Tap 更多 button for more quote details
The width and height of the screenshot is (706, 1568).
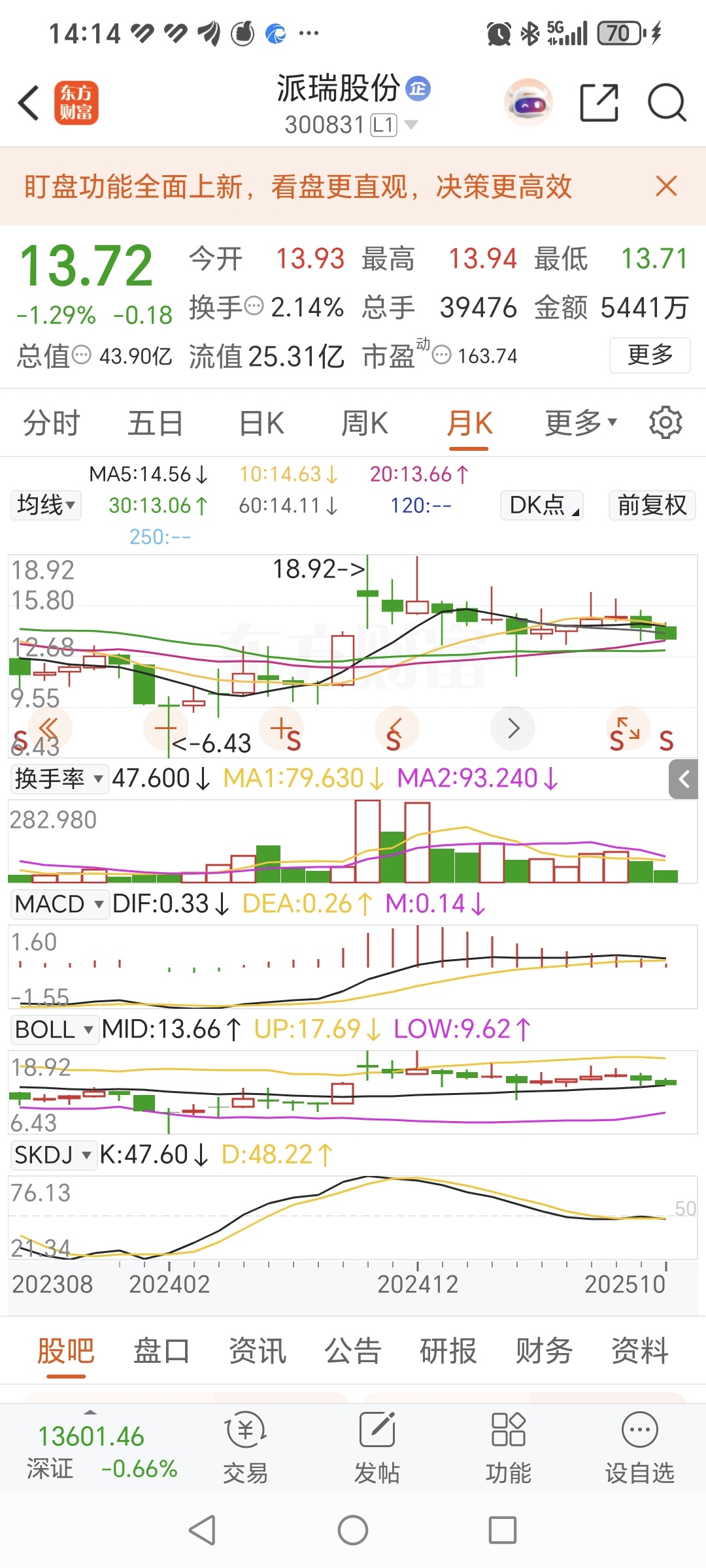pyautogui.click(x=649, y=355)
